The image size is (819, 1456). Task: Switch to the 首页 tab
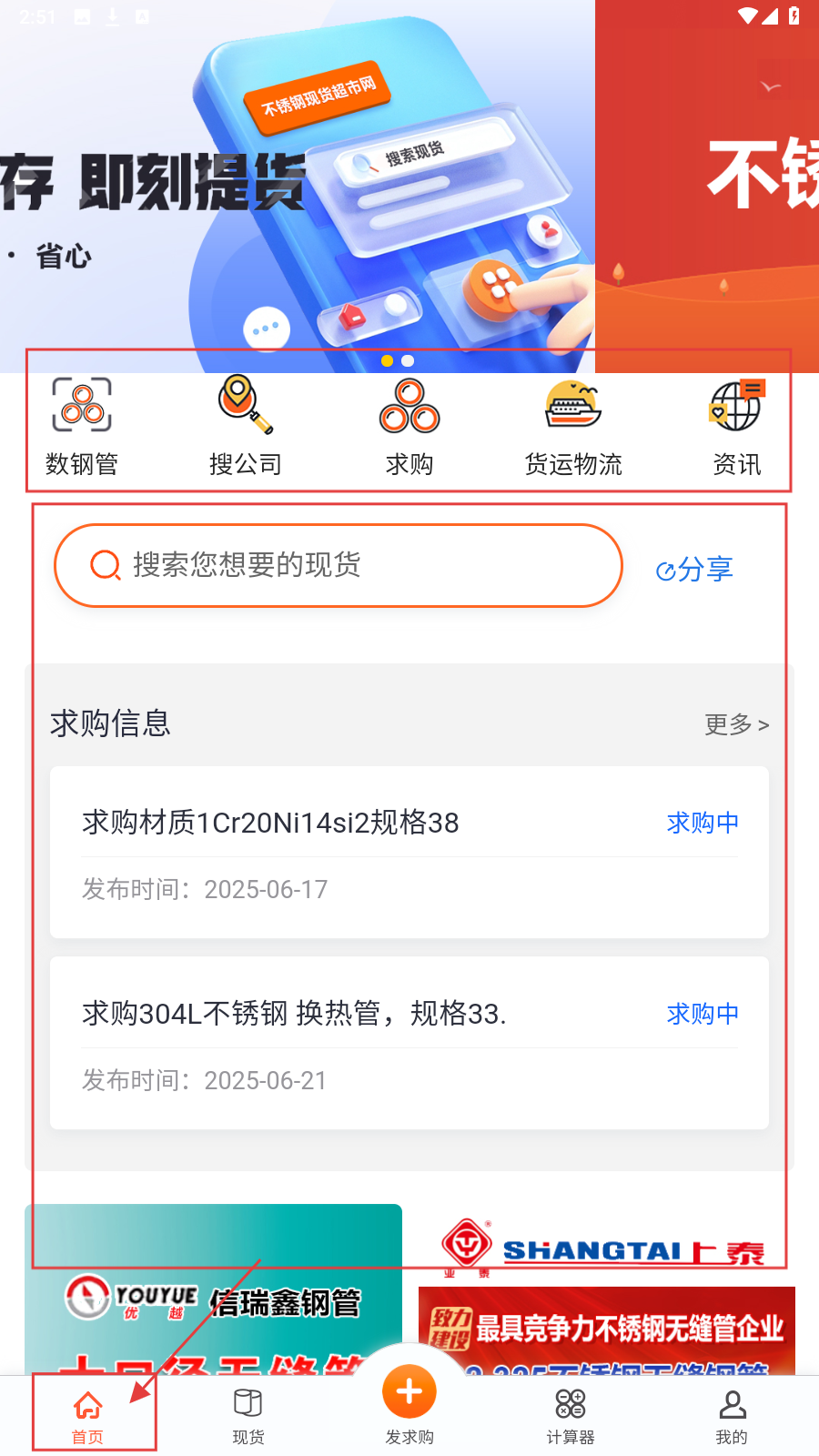88,1416
